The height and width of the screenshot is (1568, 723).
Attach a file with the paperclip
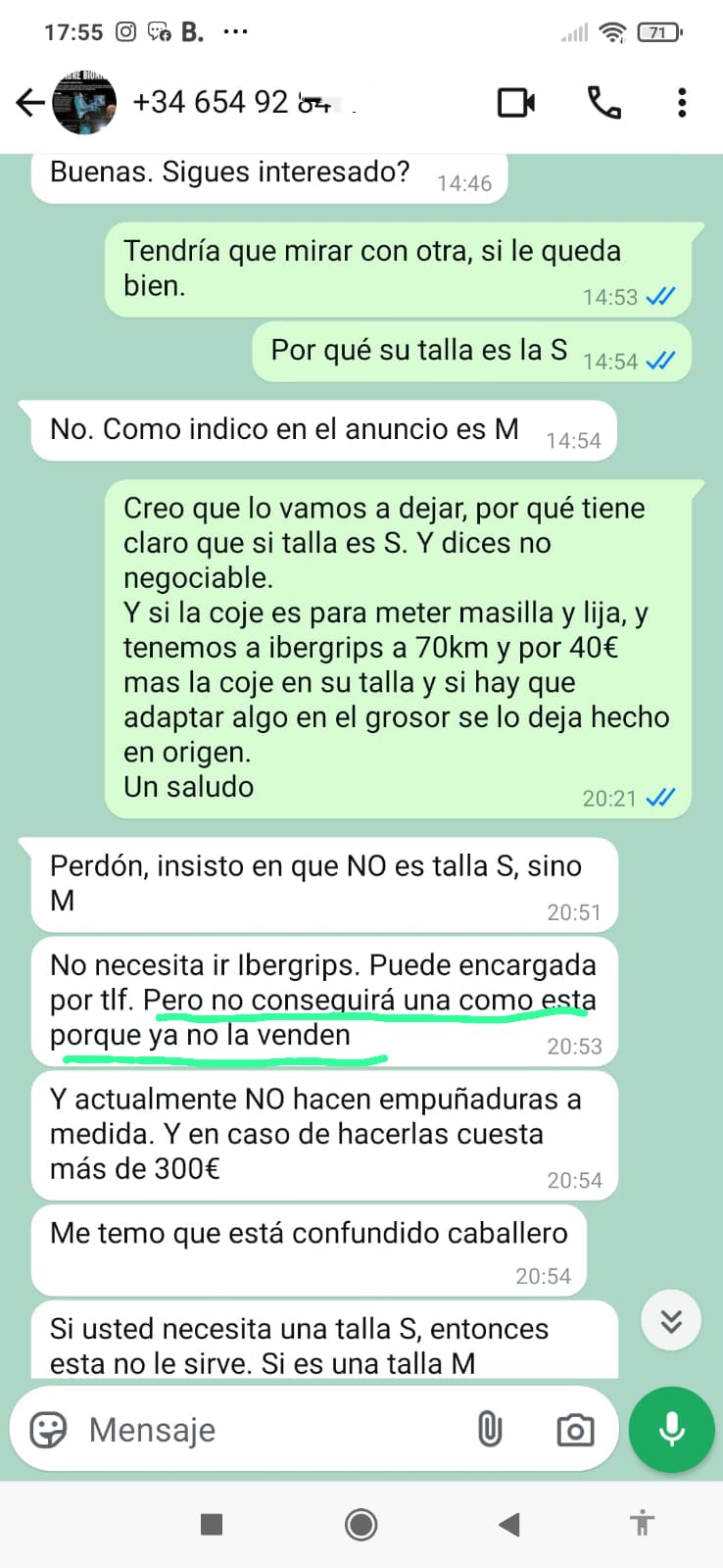pos(490,1430)
